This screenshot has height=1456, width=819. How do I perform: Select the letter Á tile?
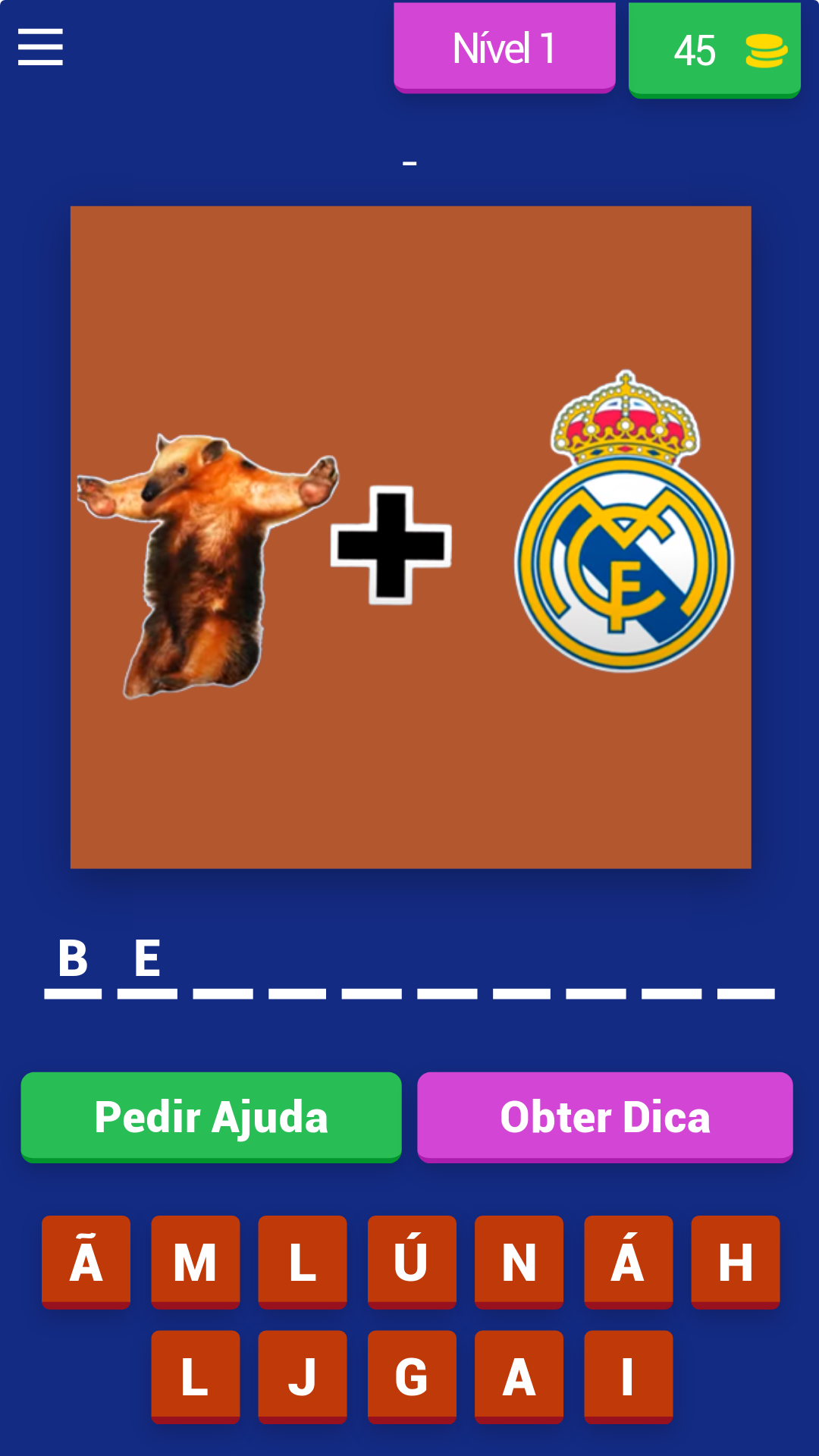(x=629, y=1262)
